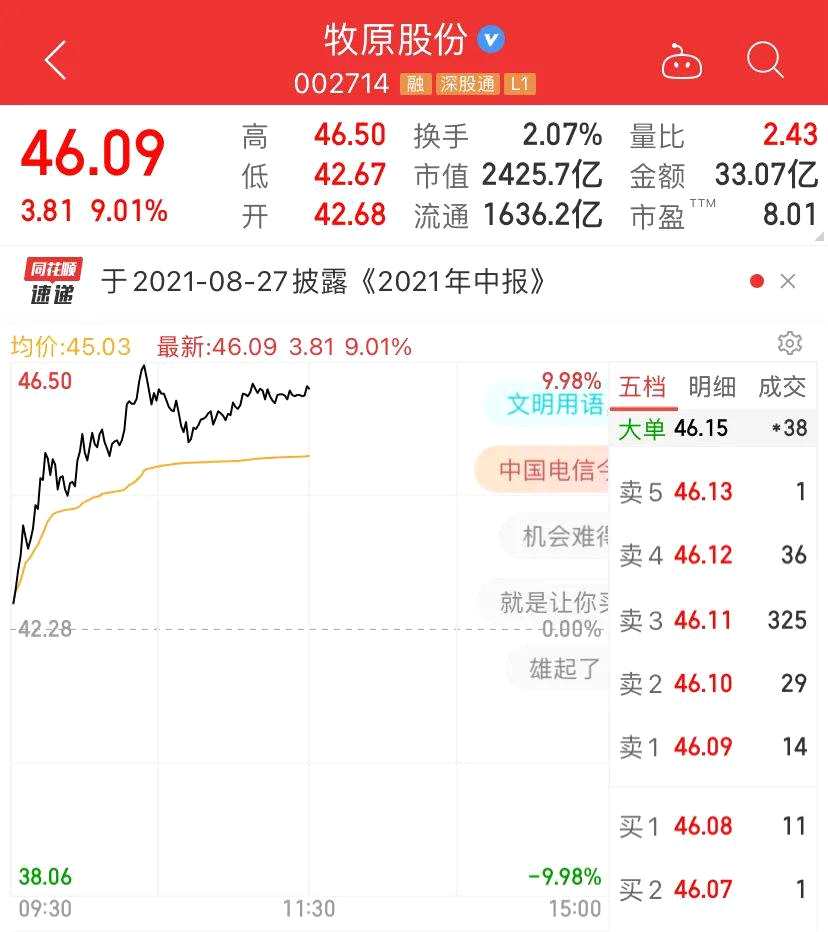Open stock search magnifier
Viewport: 828px width, 932px height.
765,60
